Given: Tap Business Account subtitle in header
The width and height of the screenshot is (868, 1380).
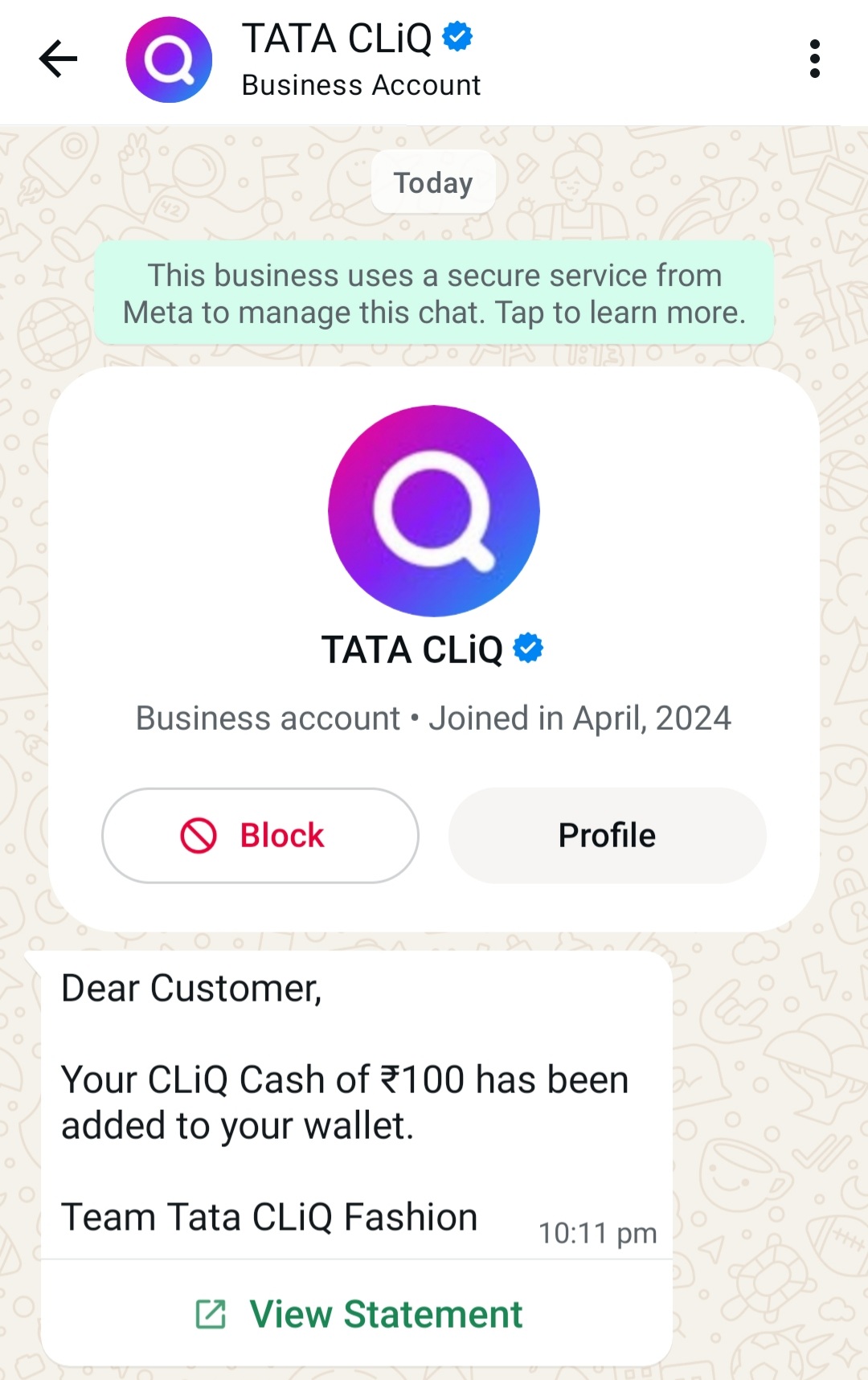Looking at the screenshot, I should point(360,84).
